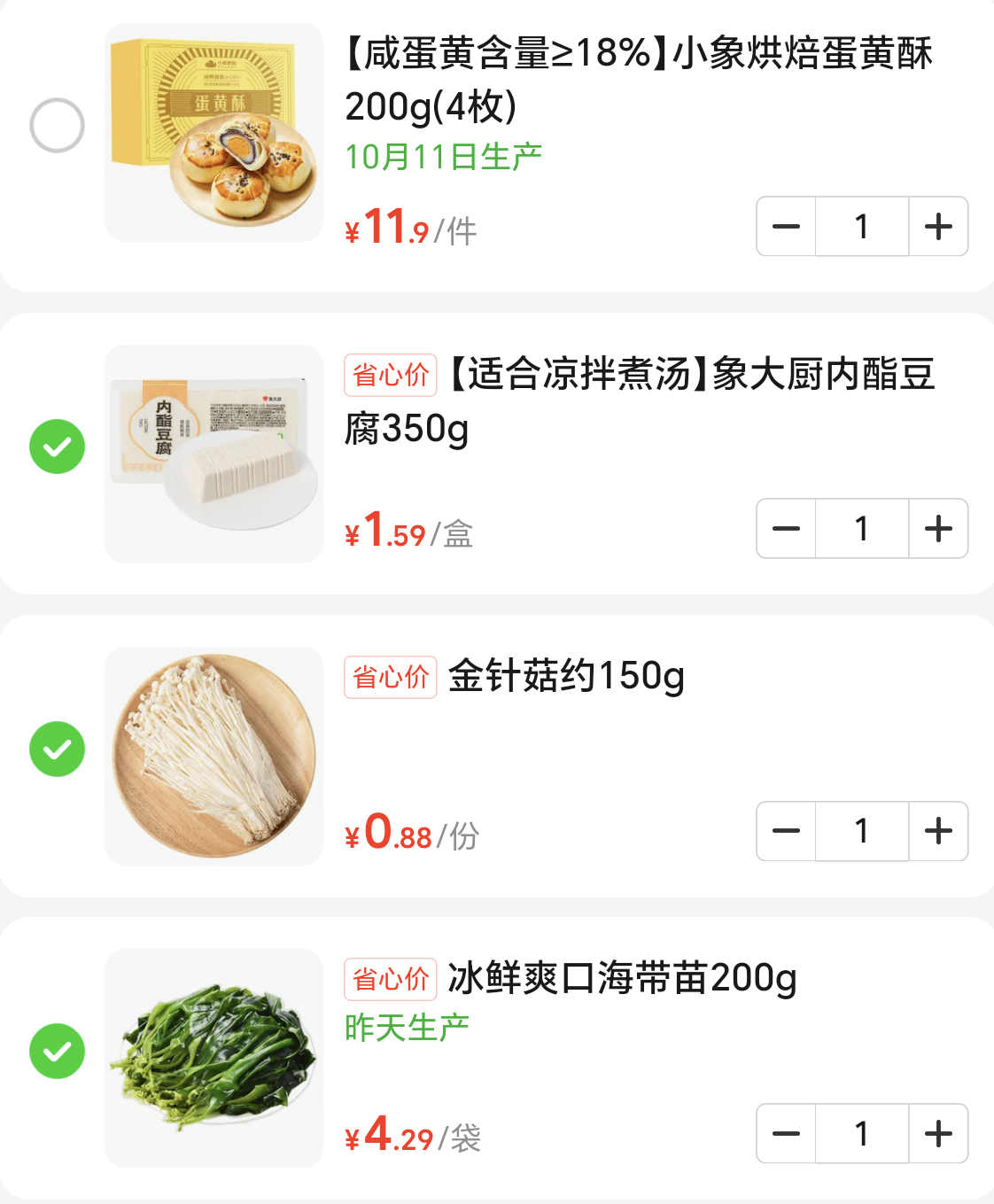View the 内酯豆腐 product image
Screen dimensions: 994x1204
[x=214, y=454]
